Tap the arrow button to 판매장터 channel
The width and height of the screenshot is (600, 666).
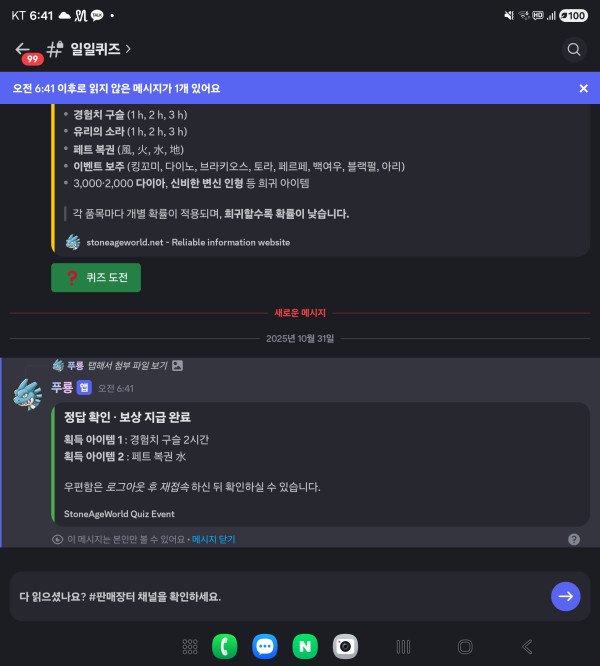[x=565, y=596]
